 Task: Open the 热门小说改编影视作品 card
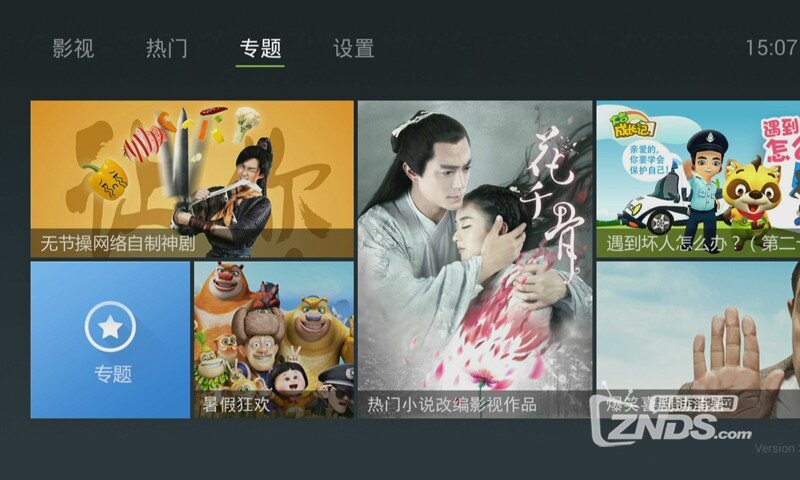tap(474, 258)
